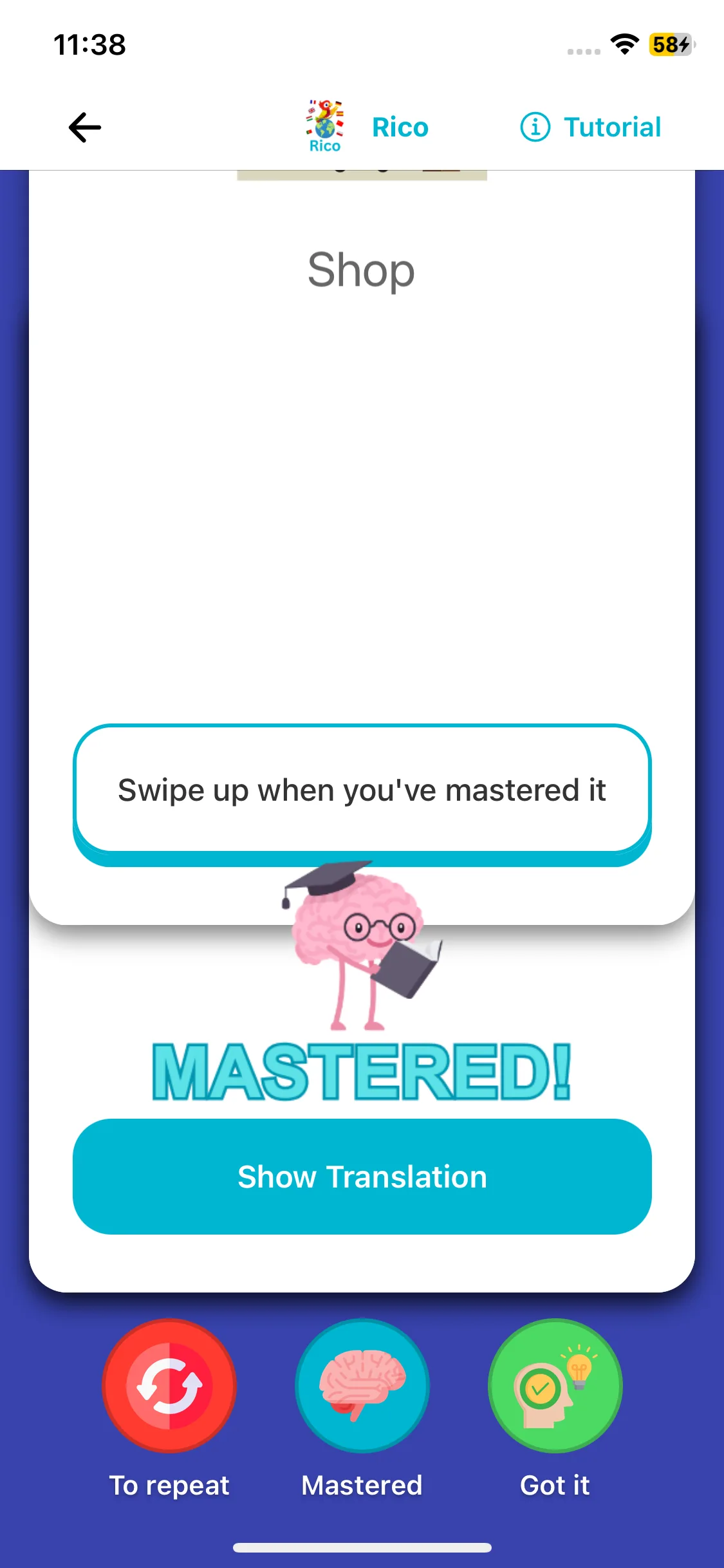Open the Rico profile header
The image size is (724, 1568).
click(367, 127)
